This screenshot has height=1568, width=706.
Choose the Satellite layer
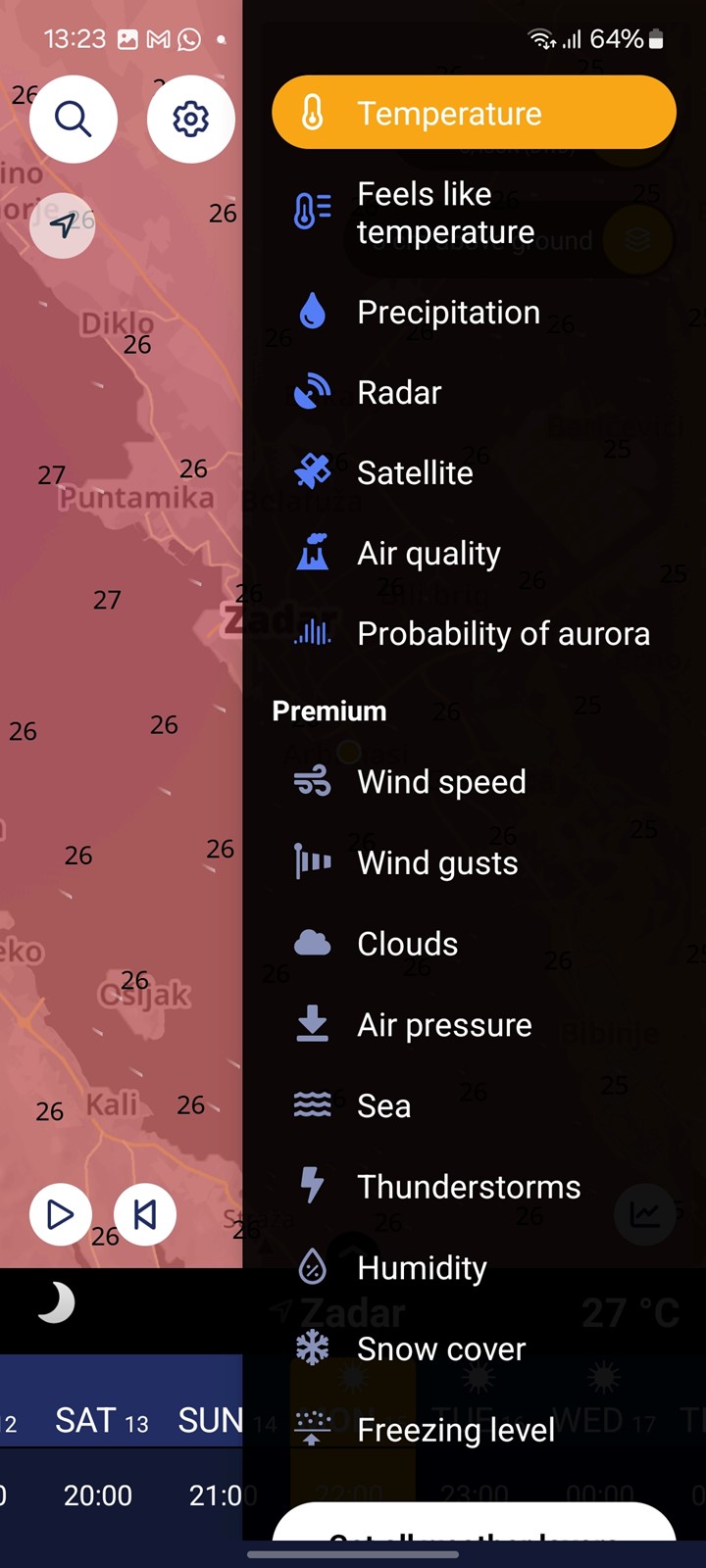point(474,472)
